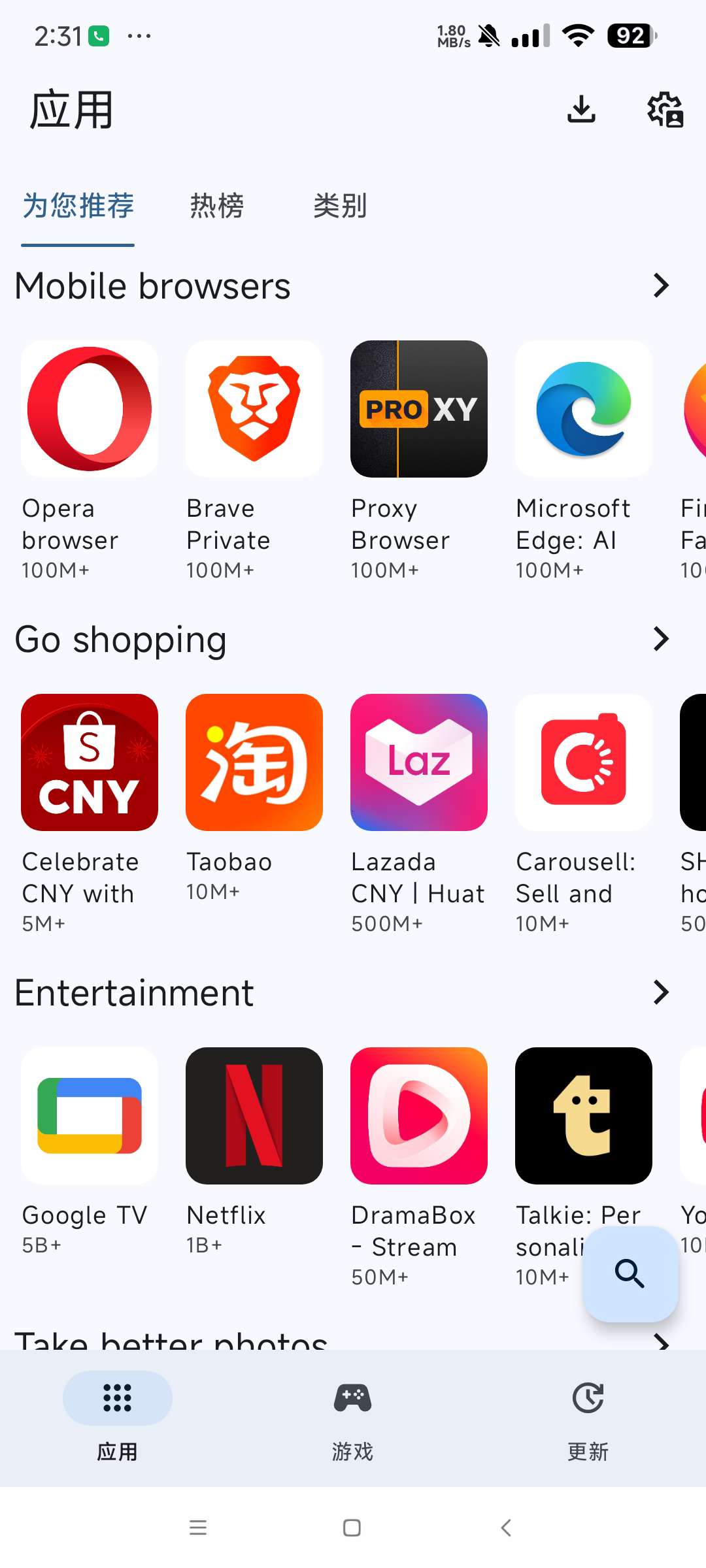The image size is (706, 1568).
Task: View the Carousell app page
Action: coord(584,762)
